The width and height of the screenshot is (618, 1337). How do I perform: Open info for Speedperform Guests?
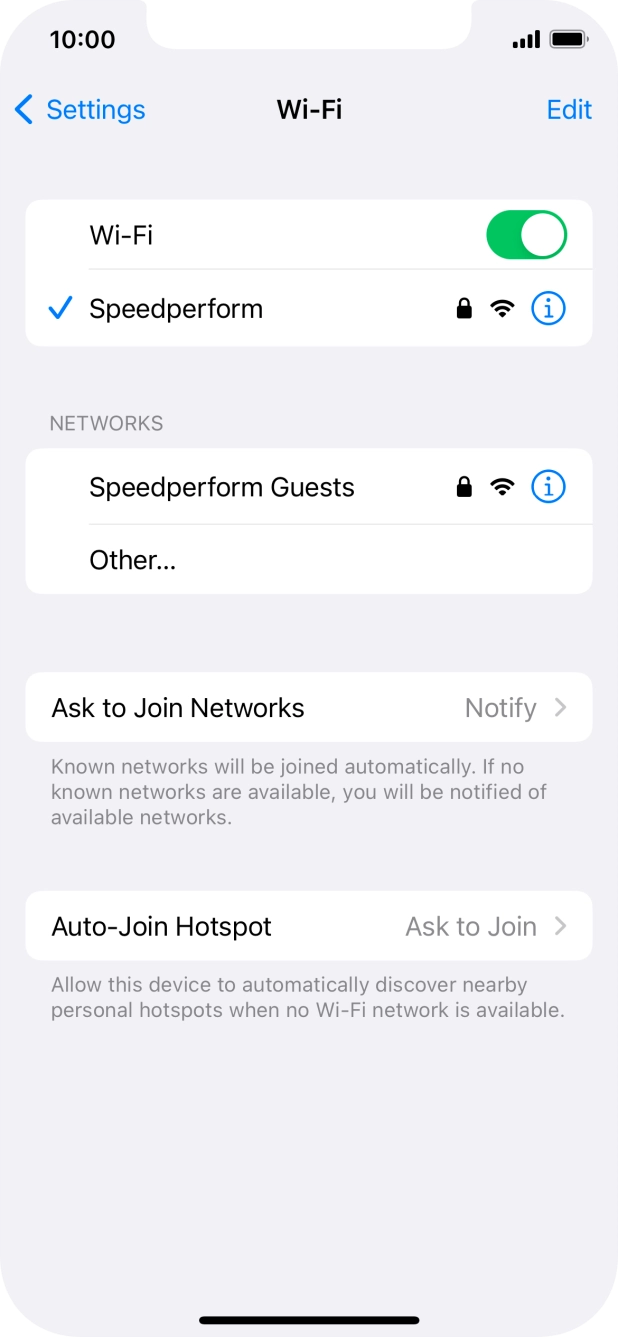(x=548, y=487)
